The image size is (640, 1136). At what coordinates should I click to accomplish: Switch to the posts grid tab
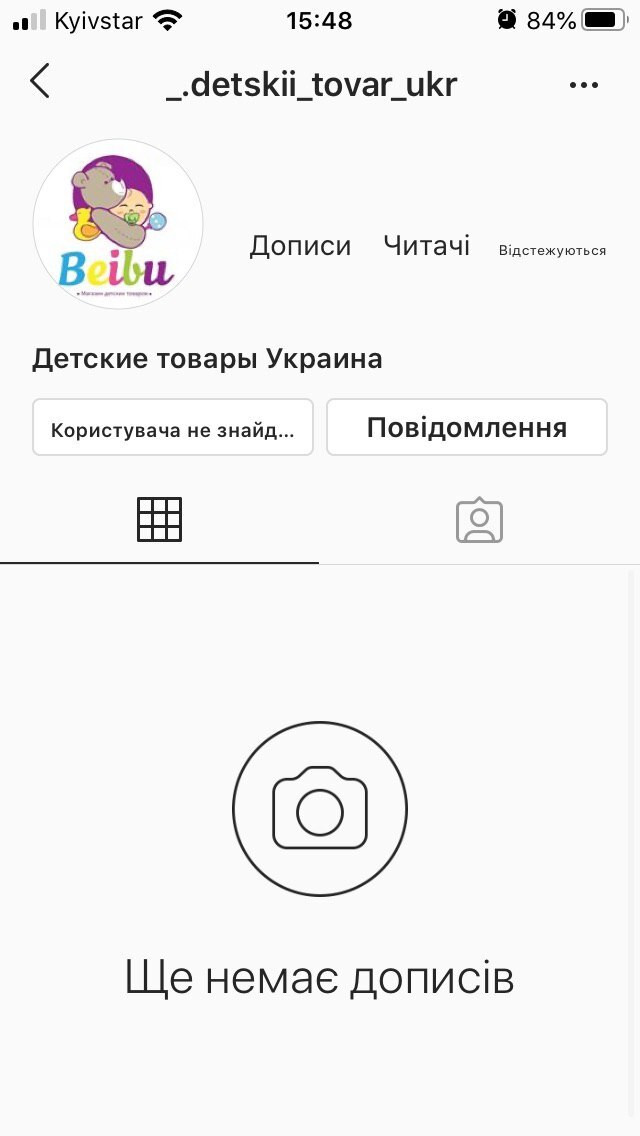pos(159,519)
